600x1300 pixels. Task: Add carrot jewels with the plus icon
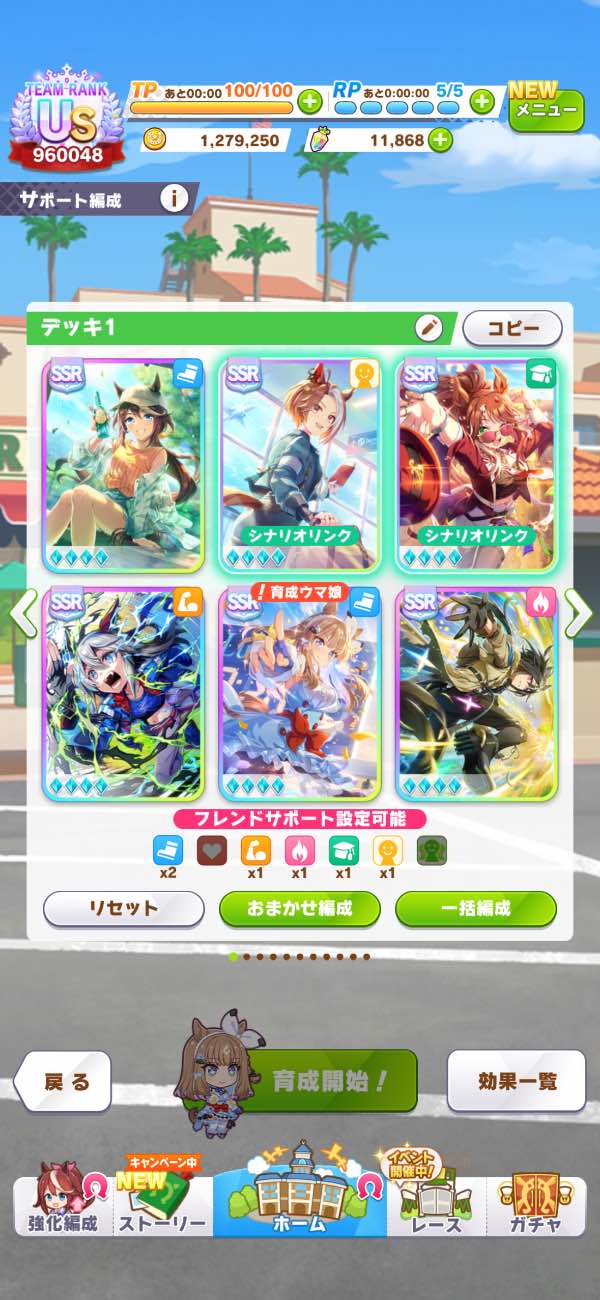[x=440, y=141]
